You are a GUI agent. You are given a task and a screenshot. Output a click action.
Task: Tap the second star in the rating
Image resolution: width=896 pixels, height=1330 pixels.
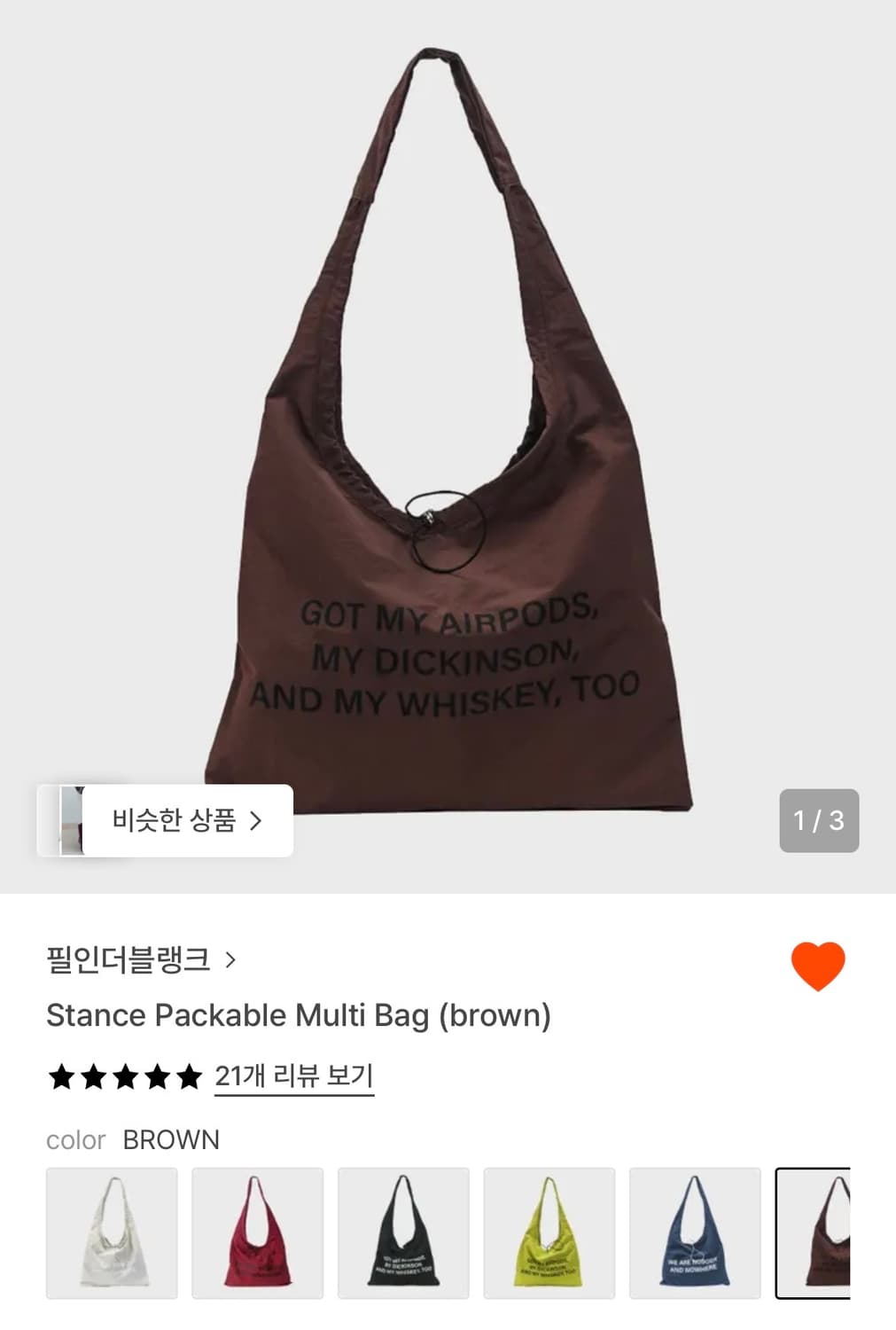(94, 1078)
